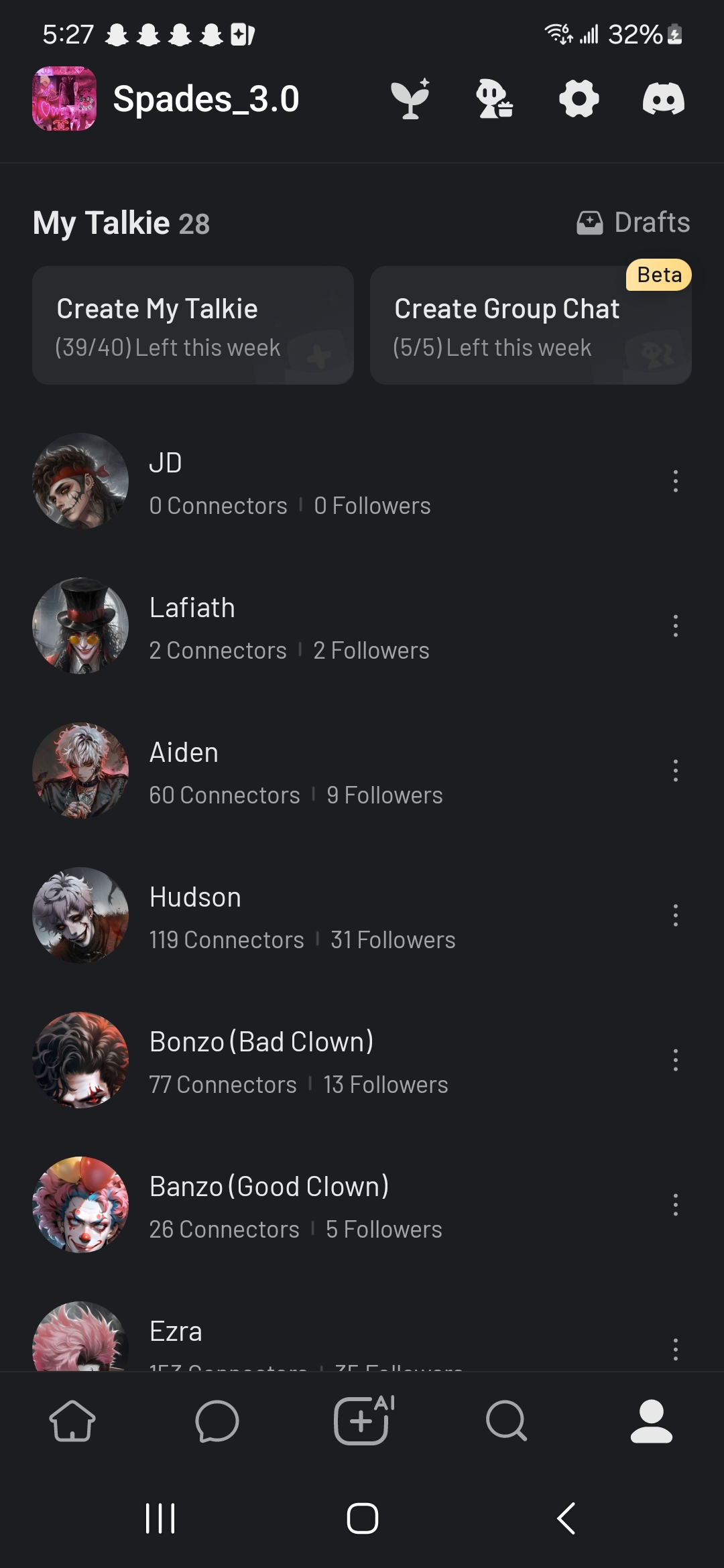Open more options for Banzo (Good Clown)
724x1568 pixels.
click(x=675, y=1205)
